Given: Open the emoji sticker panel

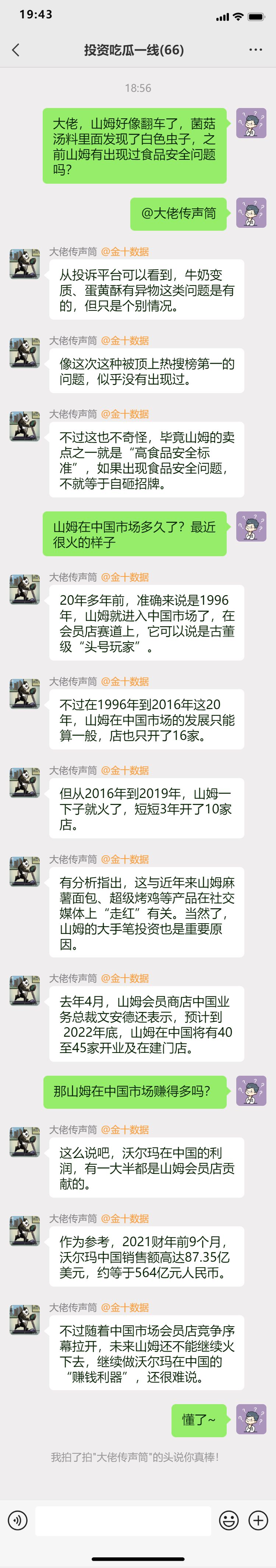Looking at the screenshot, I should click(x=229, y=1520).
